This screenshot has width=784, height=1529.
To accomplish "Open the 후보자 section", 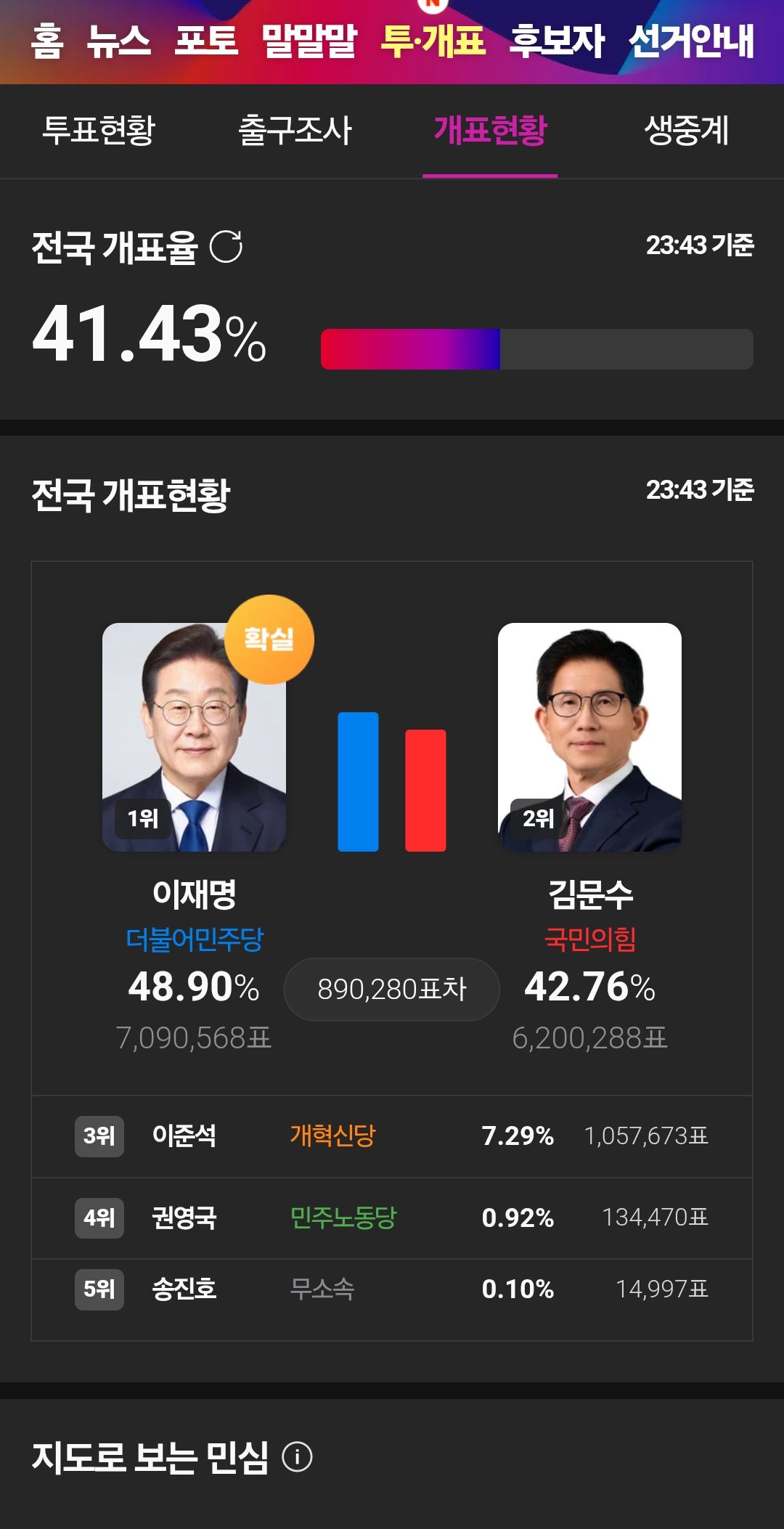I will 557,41.
